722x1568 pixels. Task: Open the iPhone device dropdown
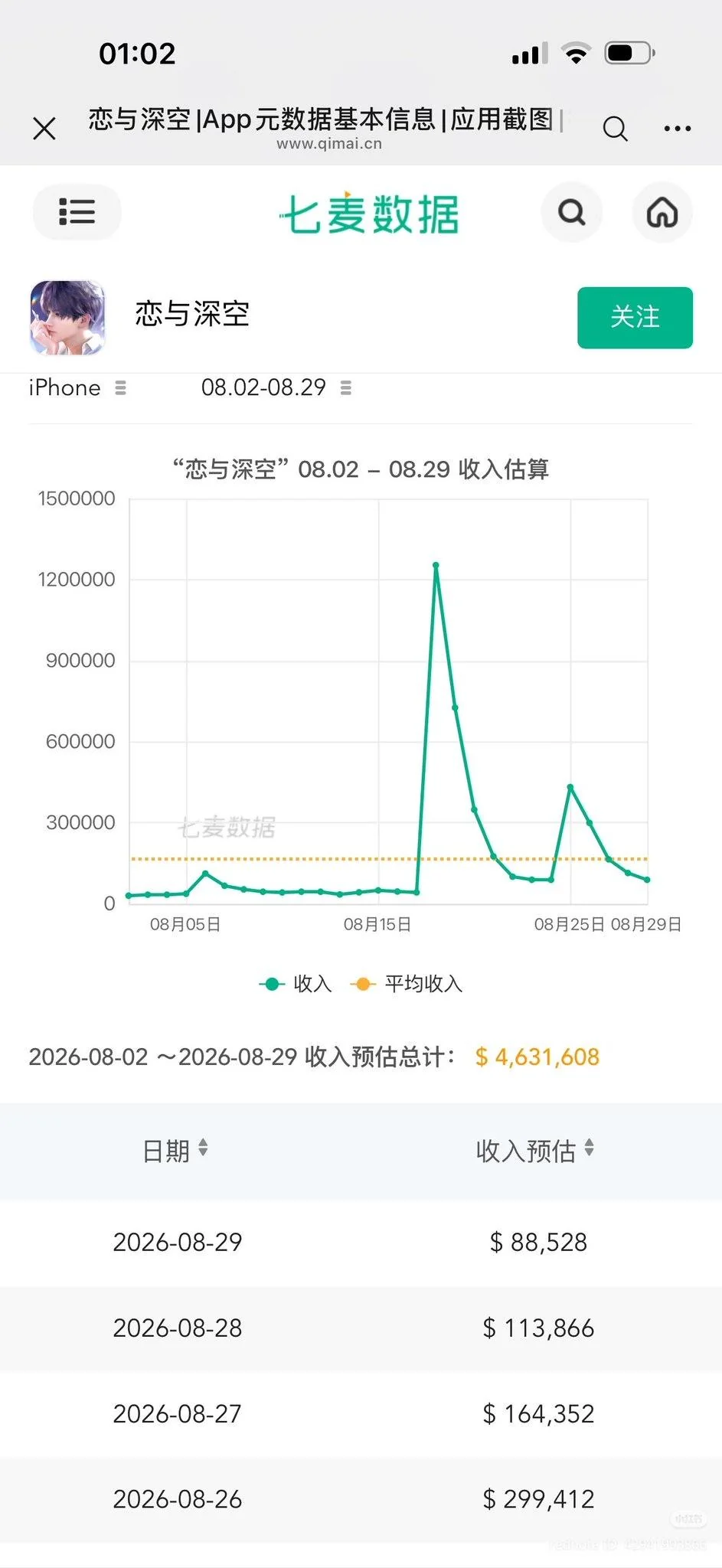77,387
